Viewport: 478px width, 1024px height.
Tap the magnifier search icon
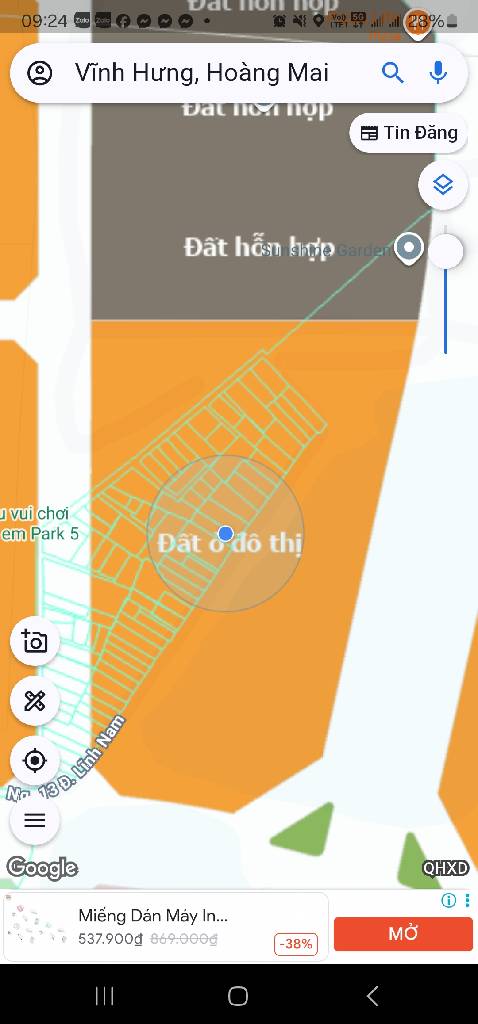(x=392, y=72)
